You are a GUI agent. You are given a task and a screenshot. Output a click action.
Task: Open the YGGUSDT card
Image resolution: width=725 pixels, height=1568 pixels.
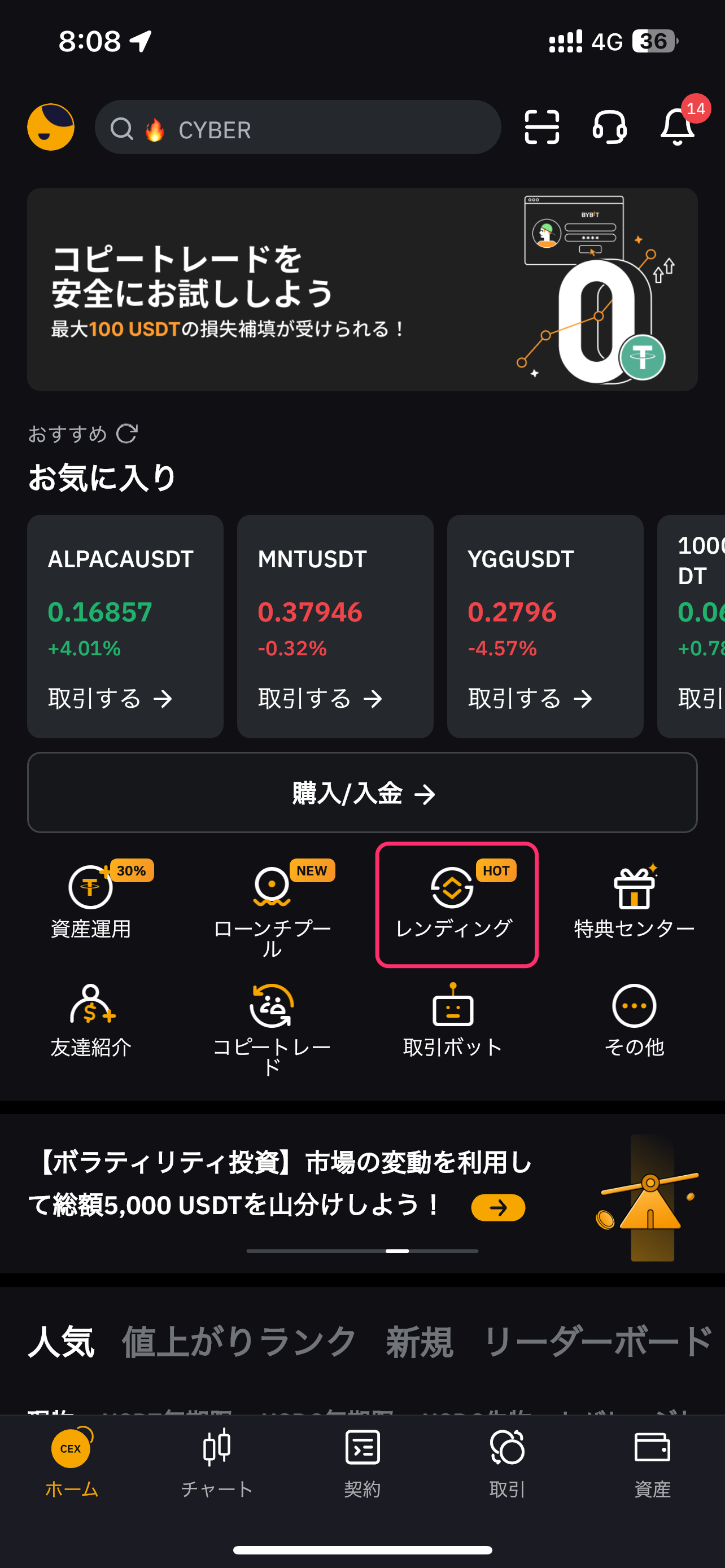[545, 627]
